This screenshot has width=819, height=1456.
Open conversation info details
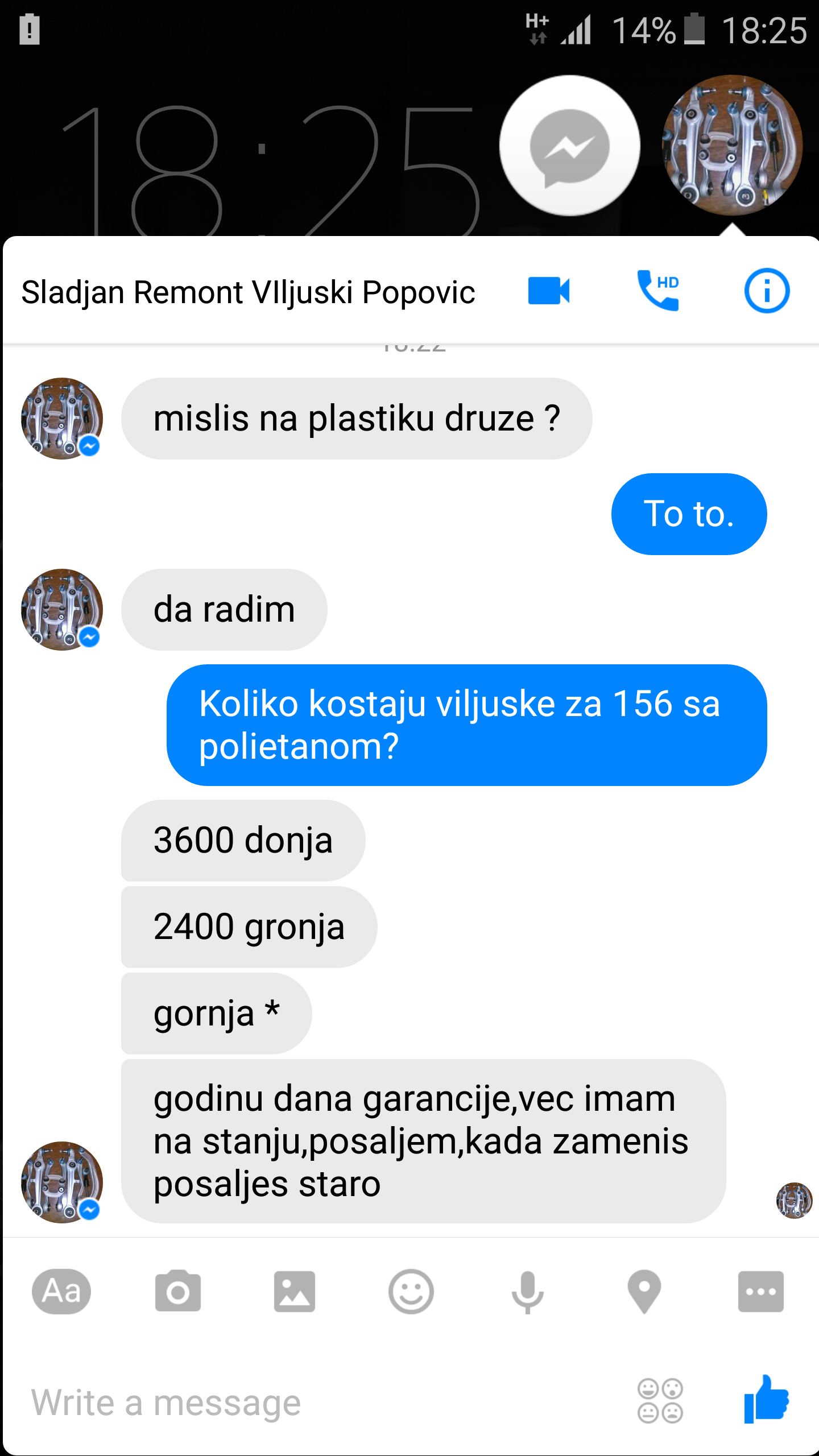coord(767,291)
